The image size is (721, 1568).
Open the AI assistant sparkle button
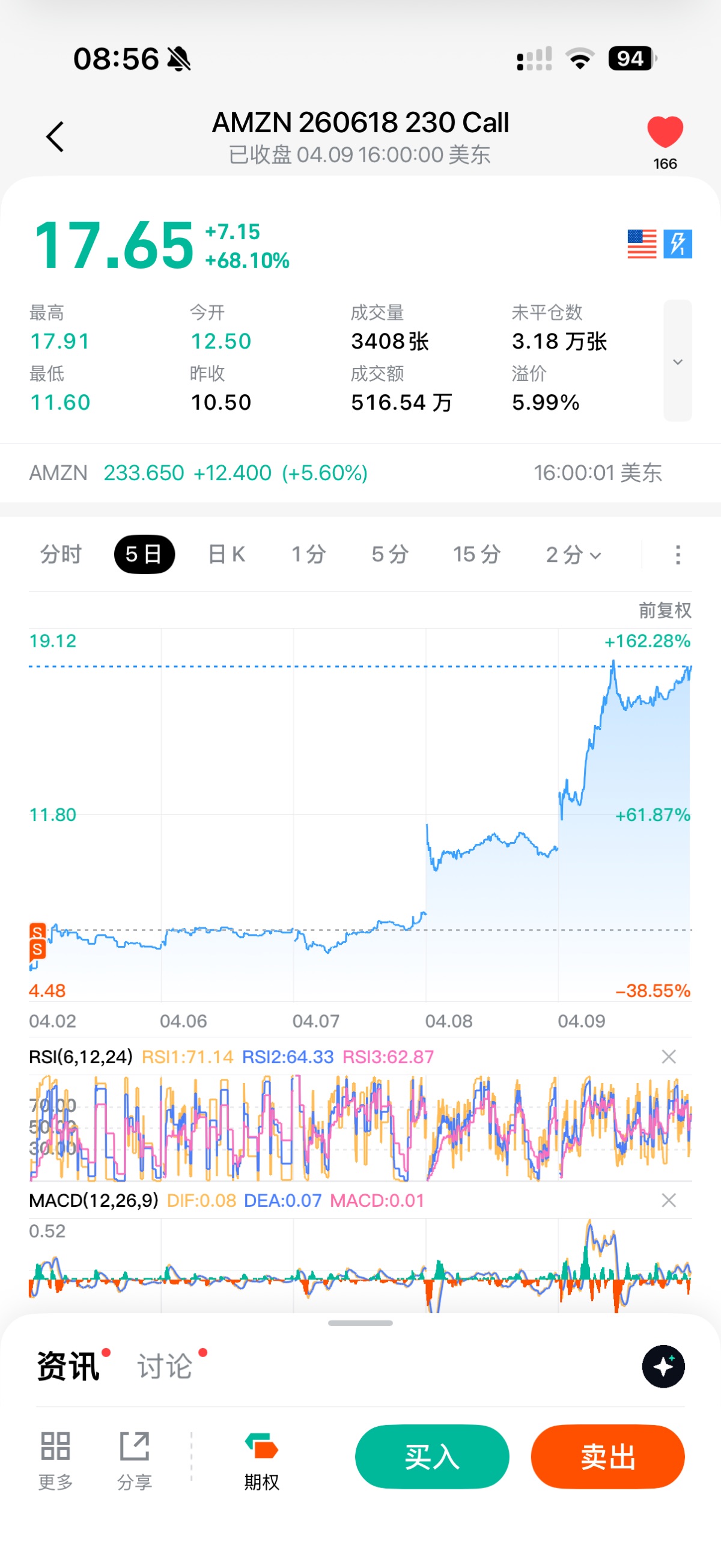tap(663, 1367)
